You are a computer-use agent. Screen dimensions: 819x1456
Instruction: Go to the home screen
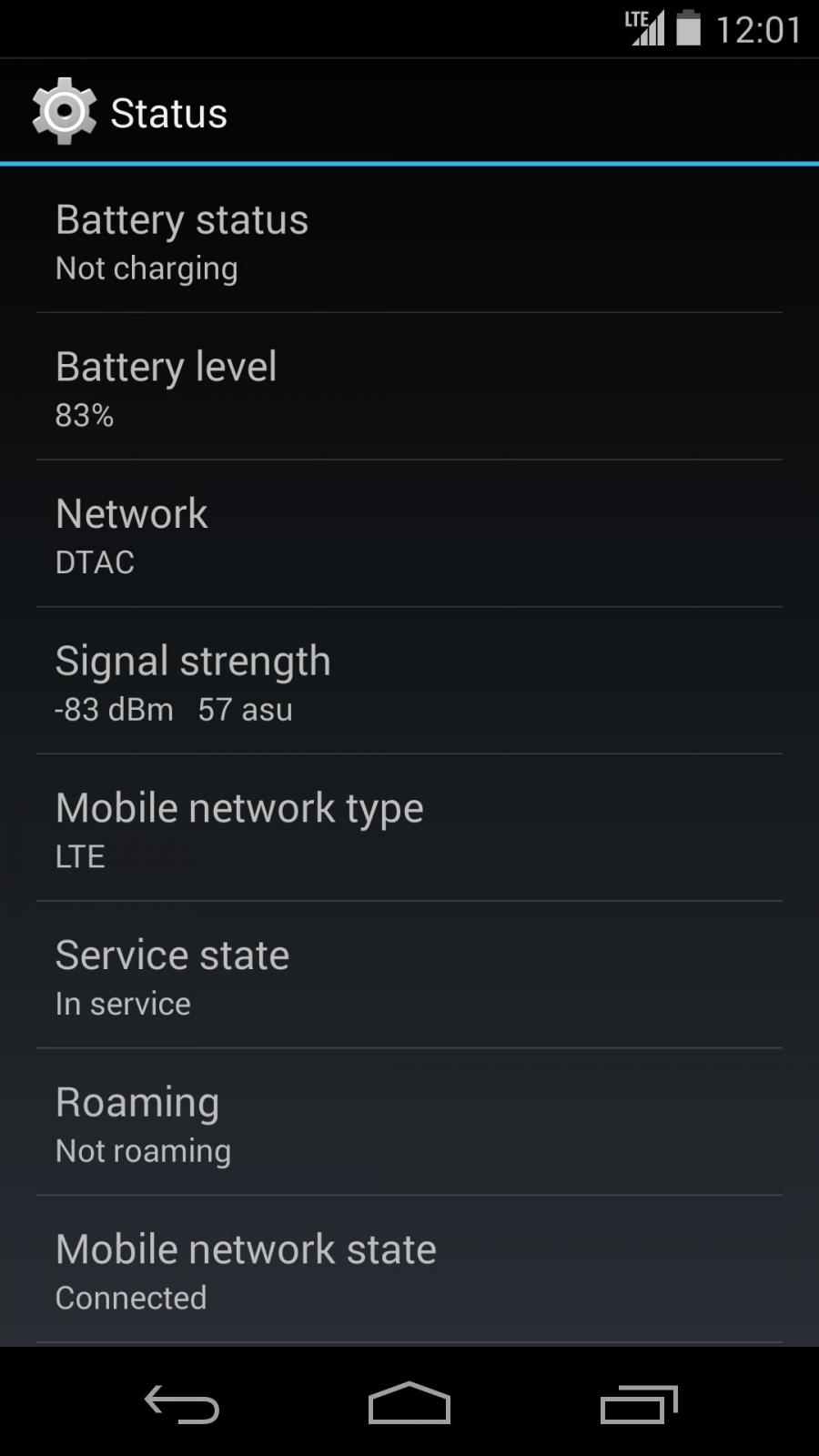point(409,1403)
